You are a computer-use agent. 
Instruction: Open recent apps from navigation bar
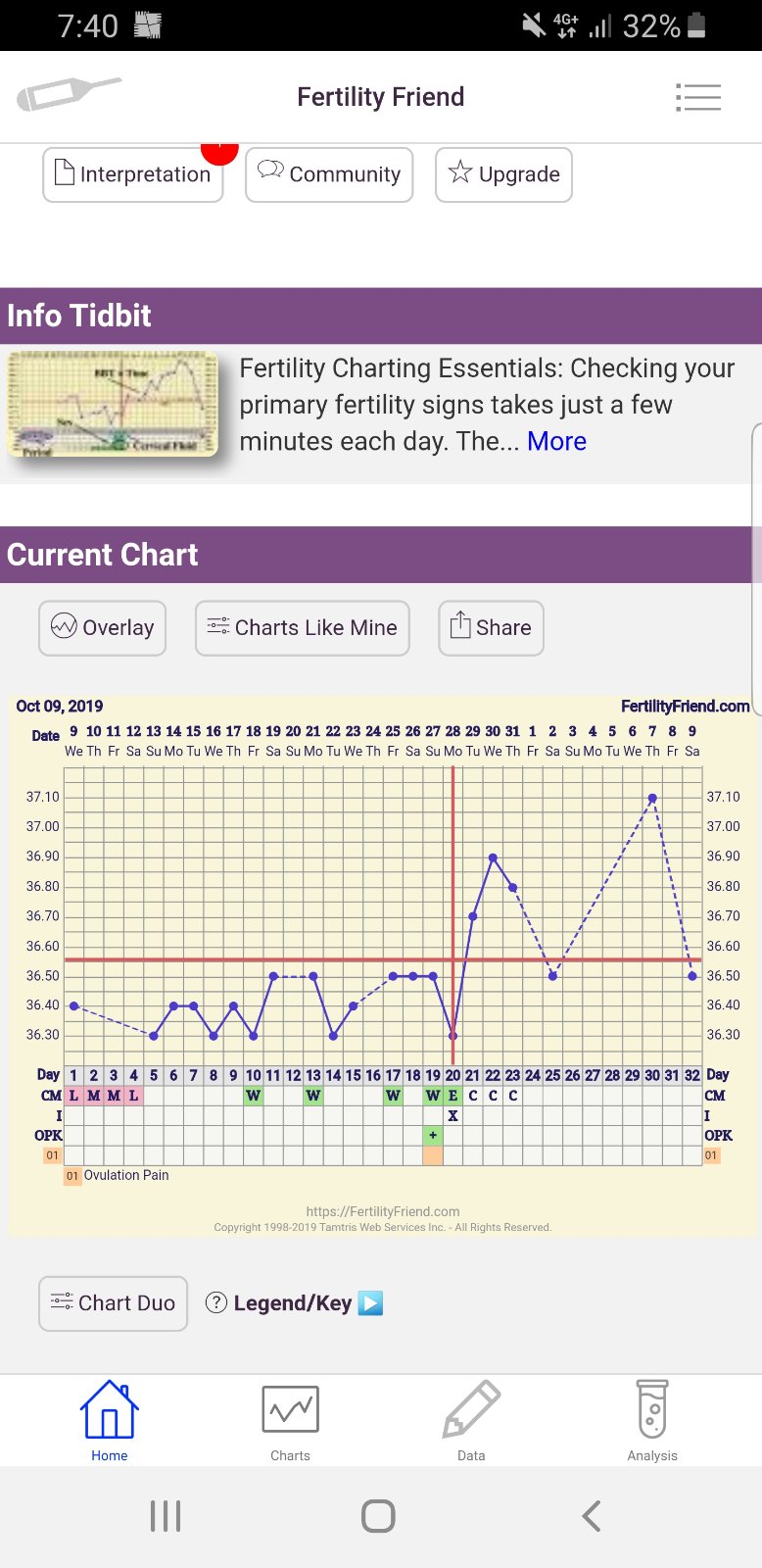(x=166, y=1516)
